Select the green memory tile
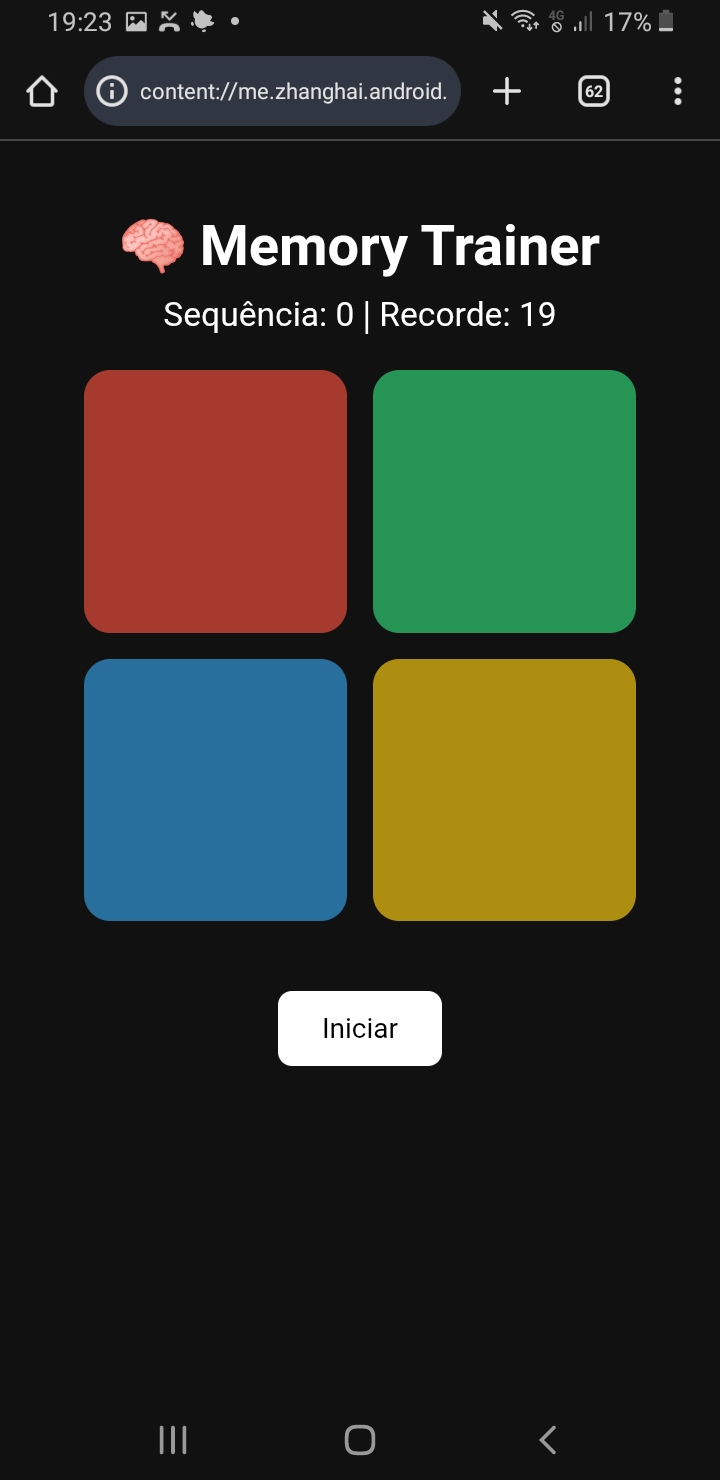Screen dimensions: 720x1480 [x=504, y=501]
